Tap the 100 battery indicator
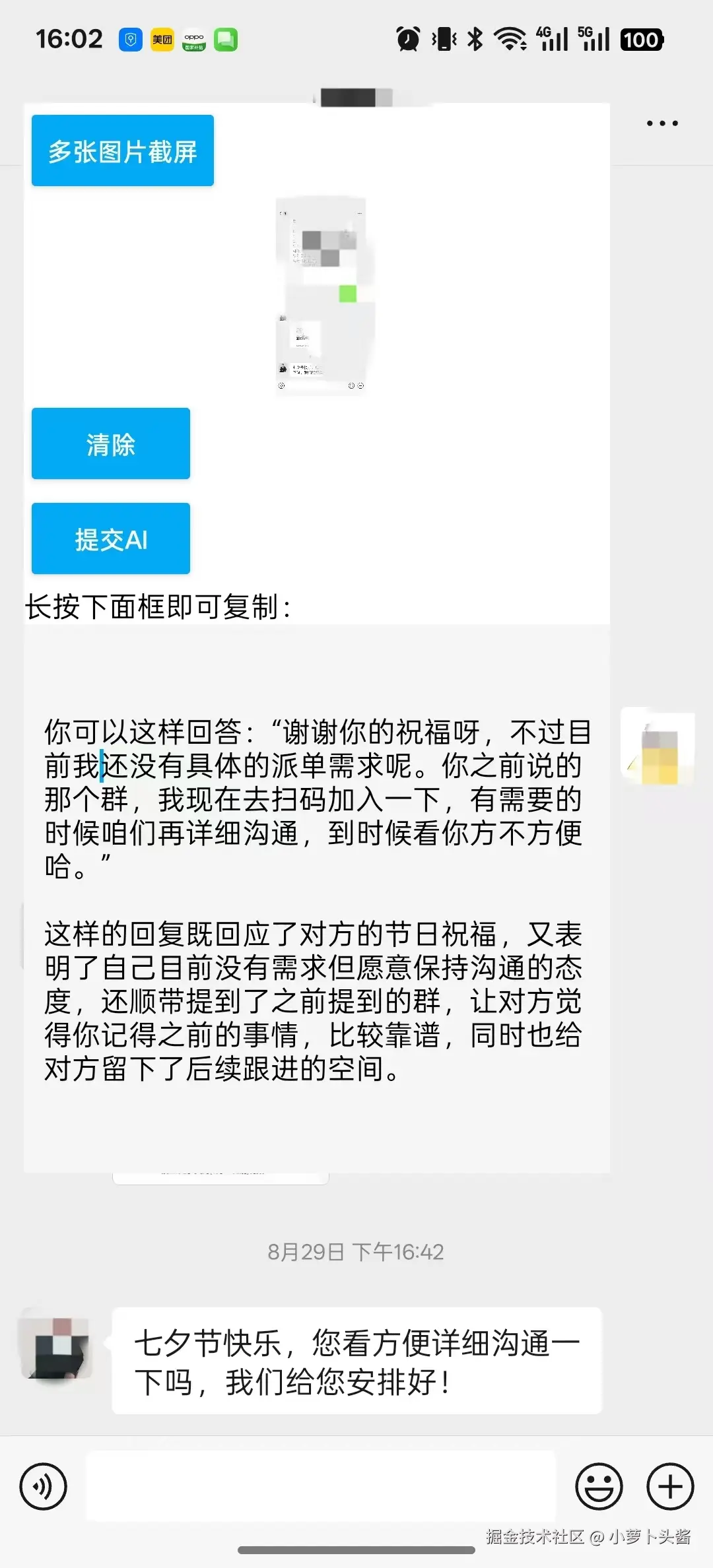 (x=641, y=40)
